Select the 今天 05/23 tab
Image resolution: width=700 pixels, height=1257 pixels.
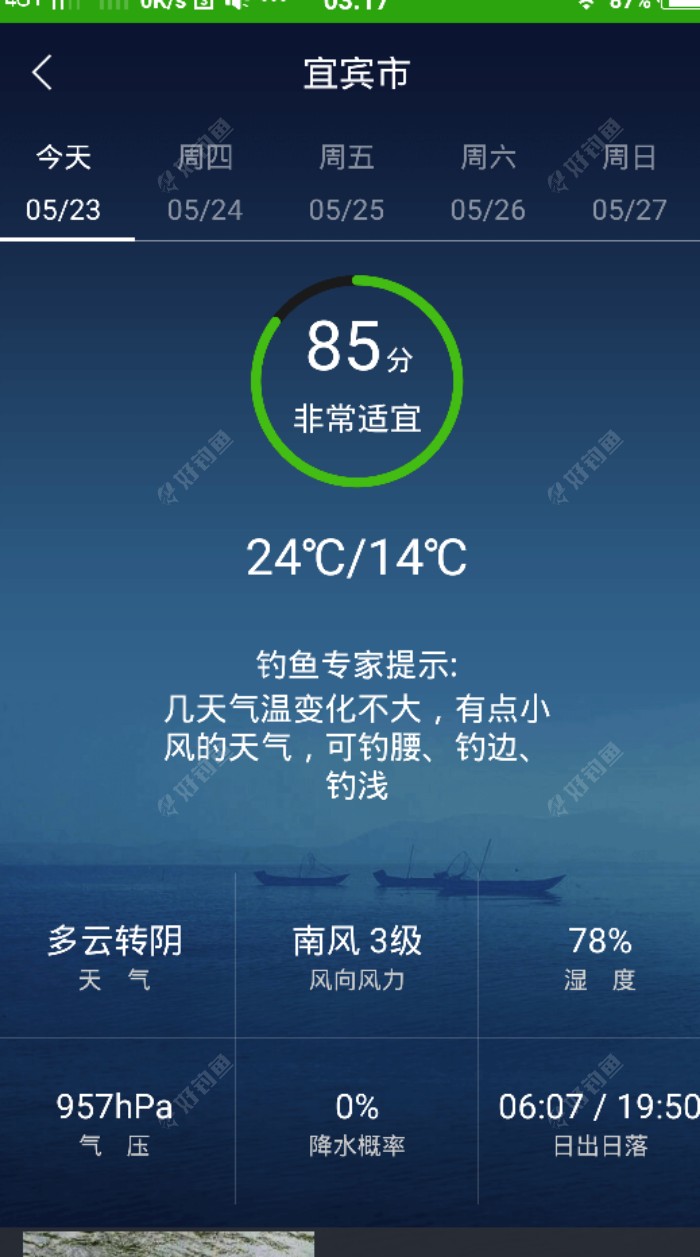[x=64, y=183]
